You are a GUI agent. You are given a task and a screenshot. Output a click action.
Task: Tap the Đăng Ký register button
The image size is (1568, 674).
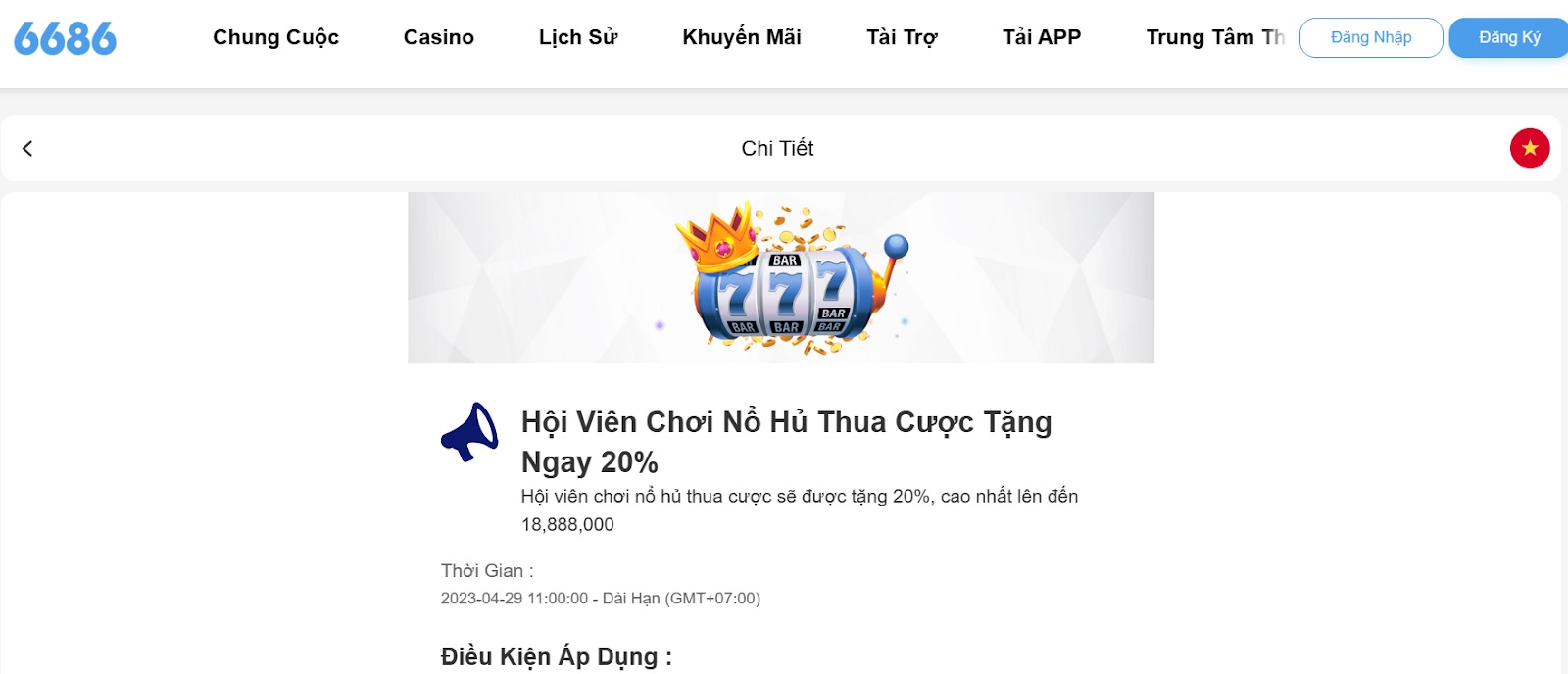pos(1508,37)
